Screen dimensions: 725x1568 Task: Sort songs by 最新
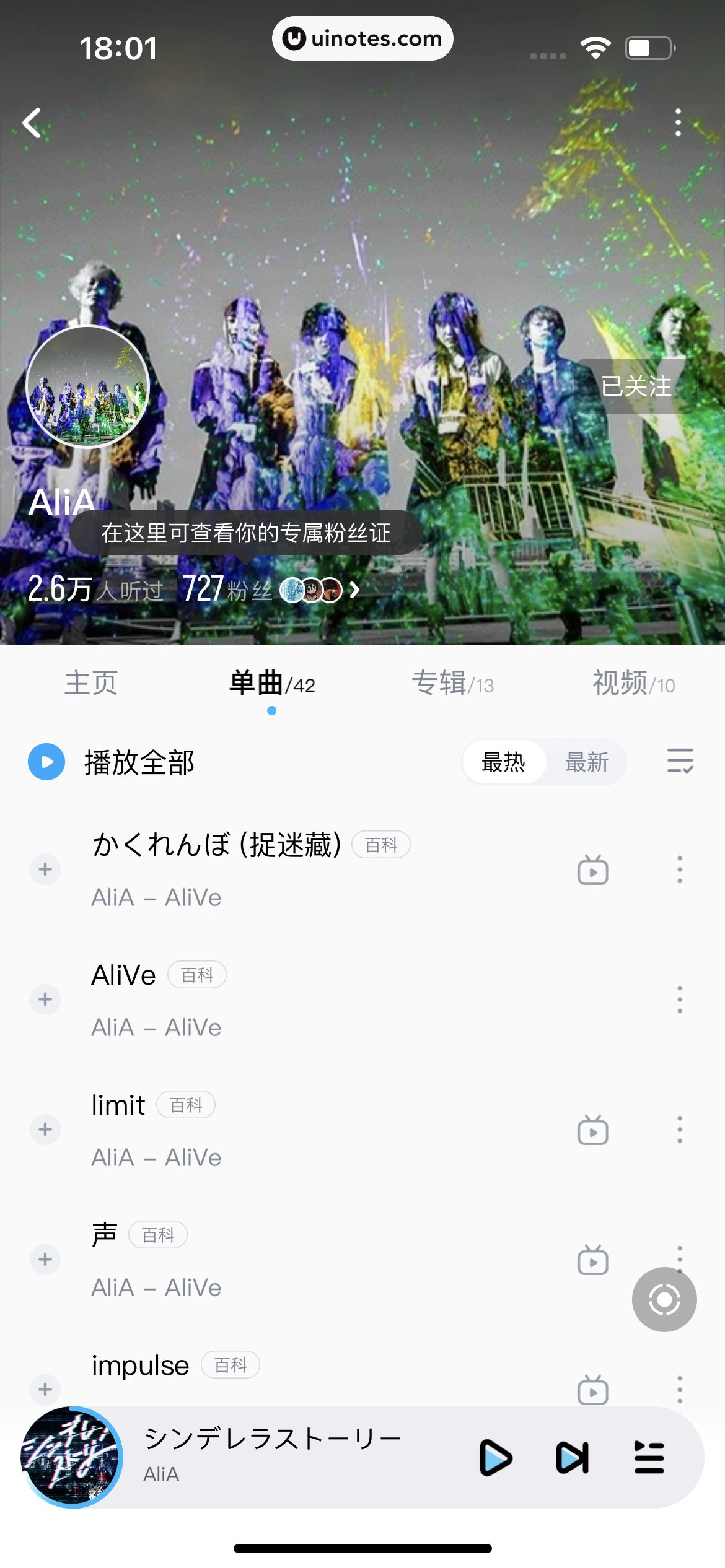click(x=586, y=762)
